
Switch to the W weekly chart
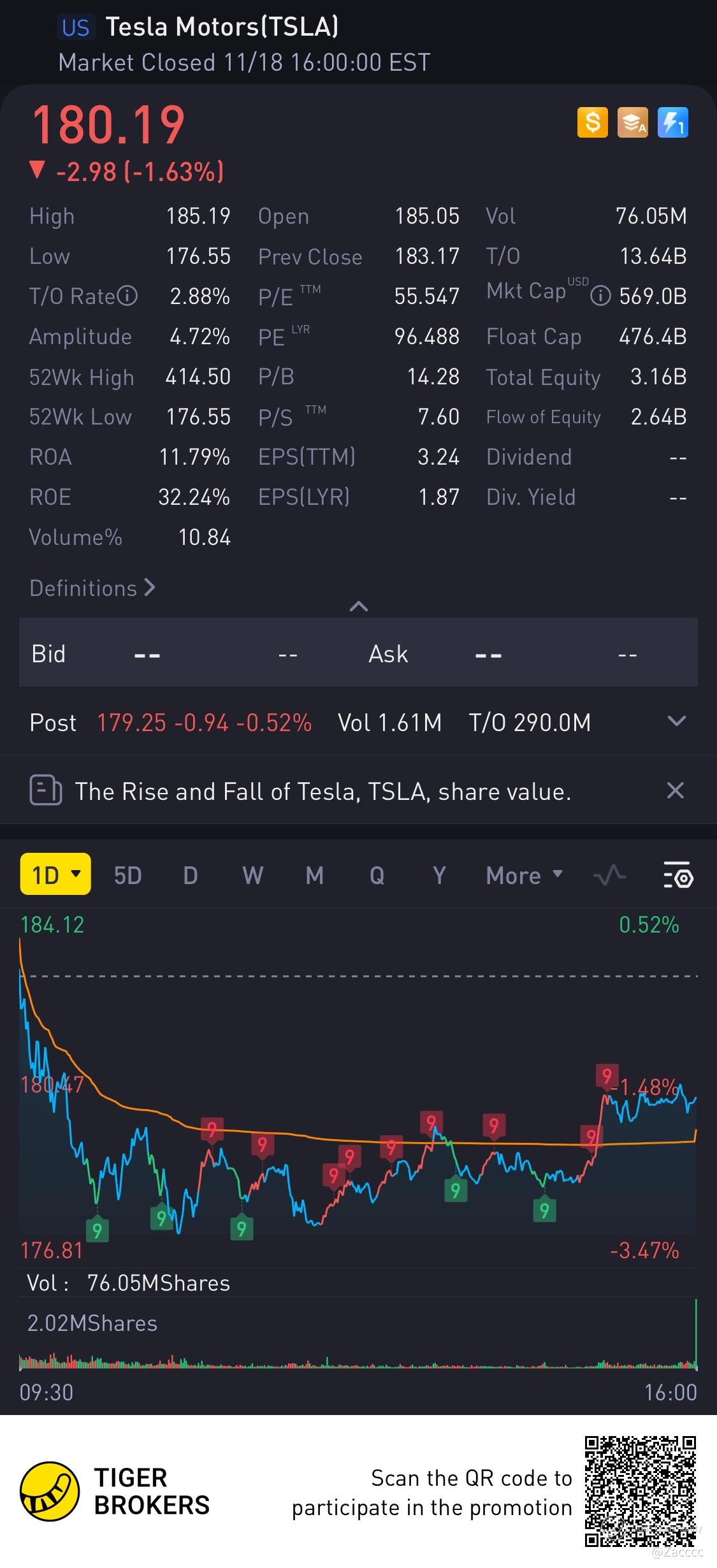pos(252,876)
